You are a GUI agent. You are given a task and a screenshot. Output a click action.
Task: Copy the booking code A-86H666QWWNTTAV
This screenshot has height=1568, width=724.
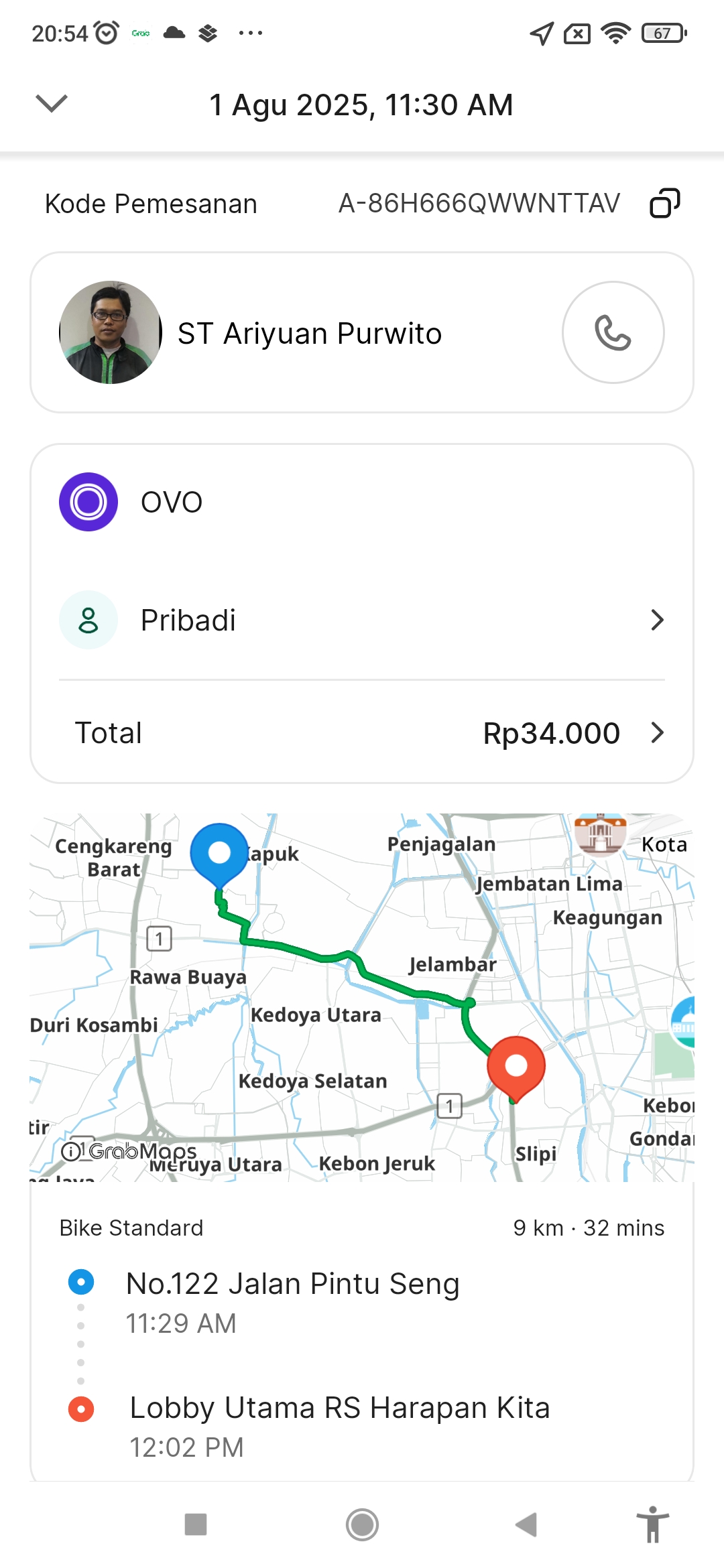tap(664, 203)
